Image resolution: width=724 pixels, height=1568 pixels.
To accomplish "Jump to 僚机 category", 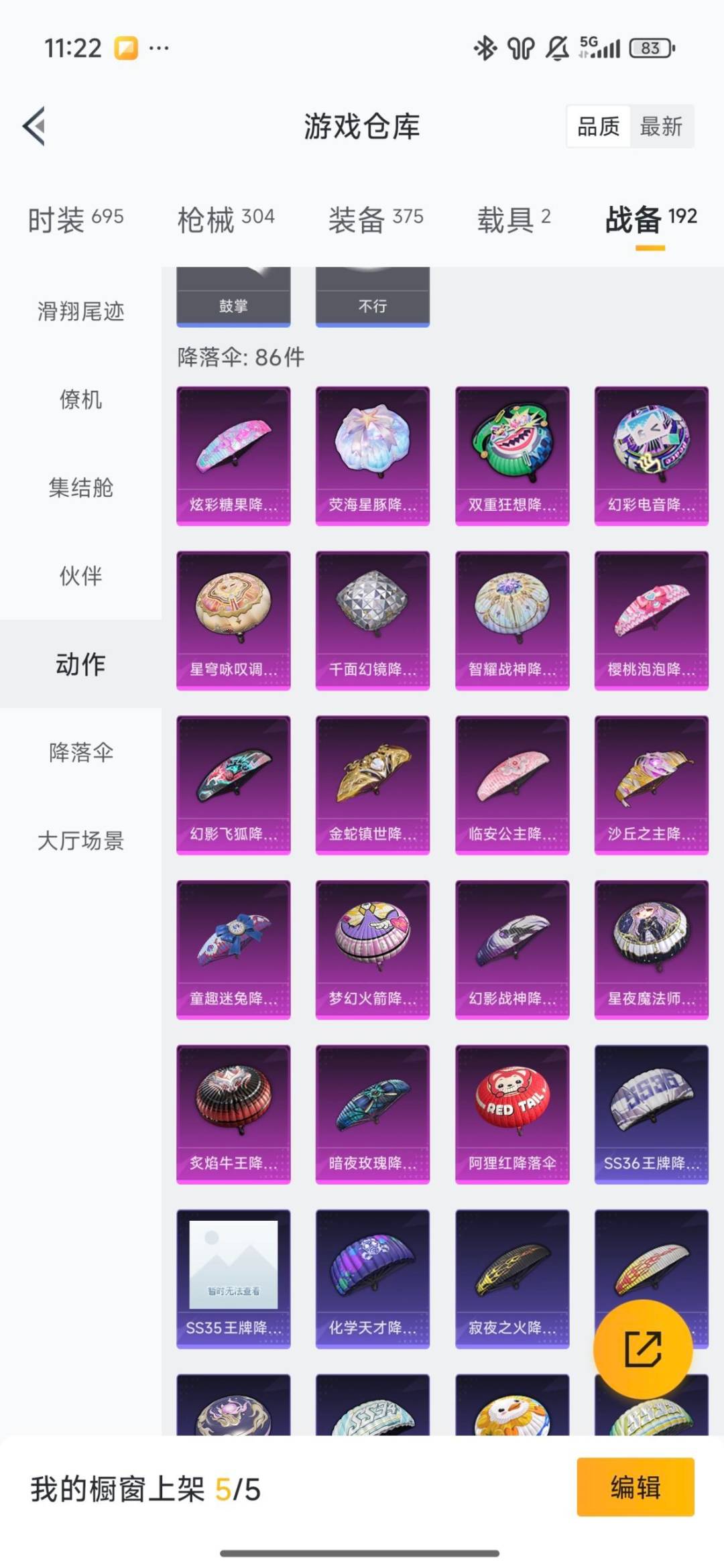I will (x=80, y=400).
